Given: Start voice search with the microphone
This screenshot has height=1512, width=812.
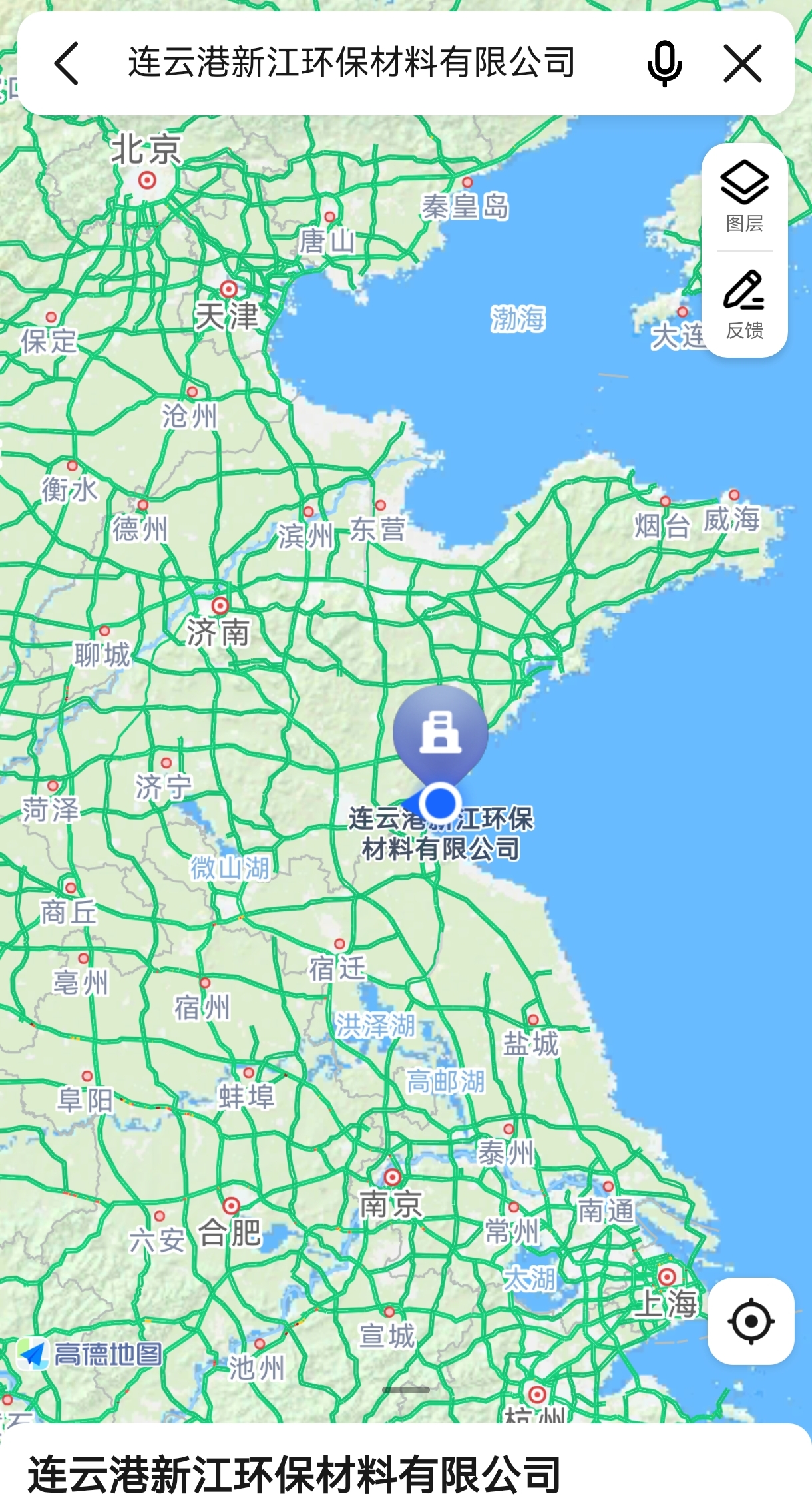Looking at the screenshot, I should coord(664,63).
